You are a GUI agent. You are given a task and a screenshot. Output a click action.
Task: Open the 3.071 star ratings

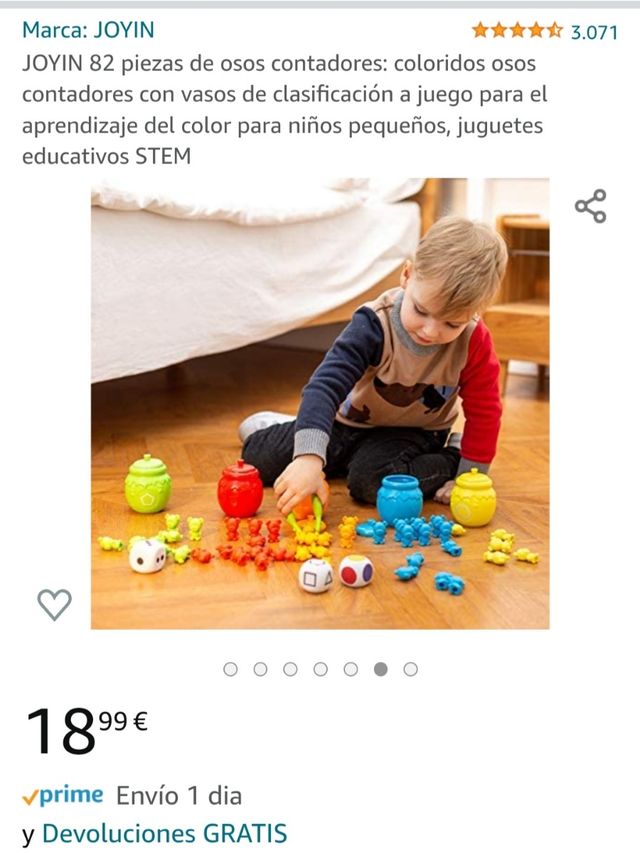[x=545, y=31]
